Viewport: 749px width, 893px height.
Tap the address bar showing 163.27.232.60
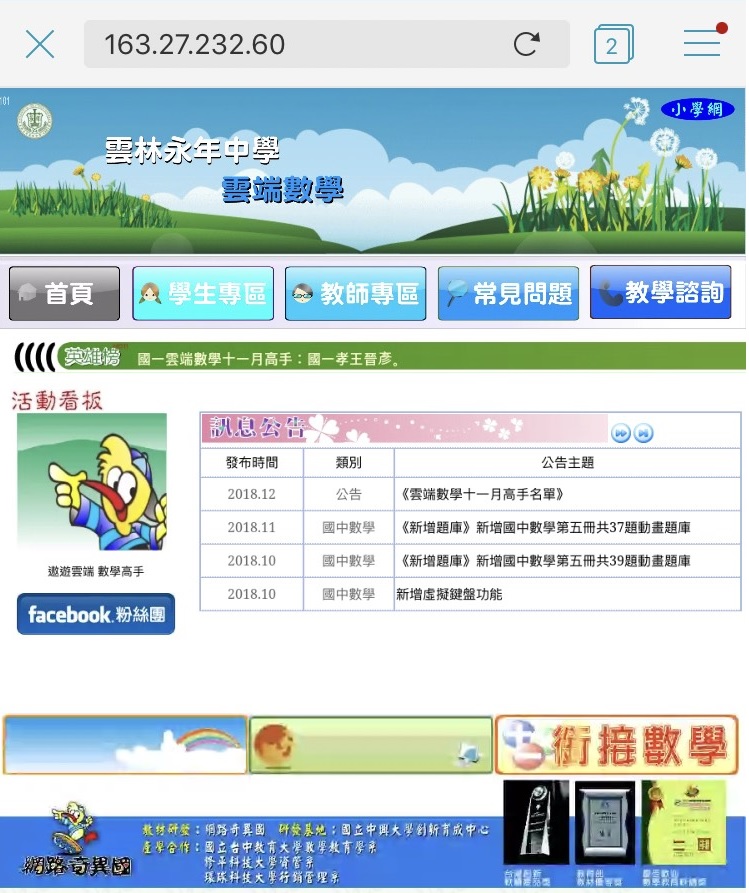pos(300,45)
